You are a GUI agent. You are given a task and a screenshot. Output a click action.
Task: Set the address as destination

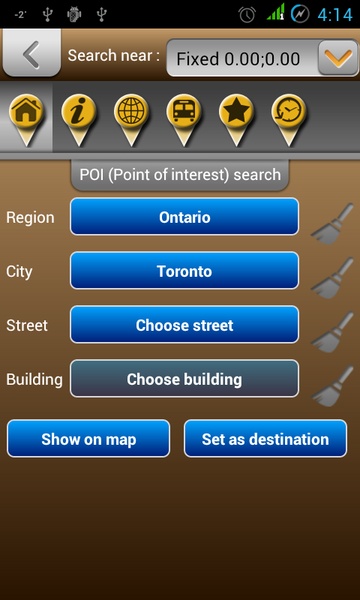click(x=266, y=439)
